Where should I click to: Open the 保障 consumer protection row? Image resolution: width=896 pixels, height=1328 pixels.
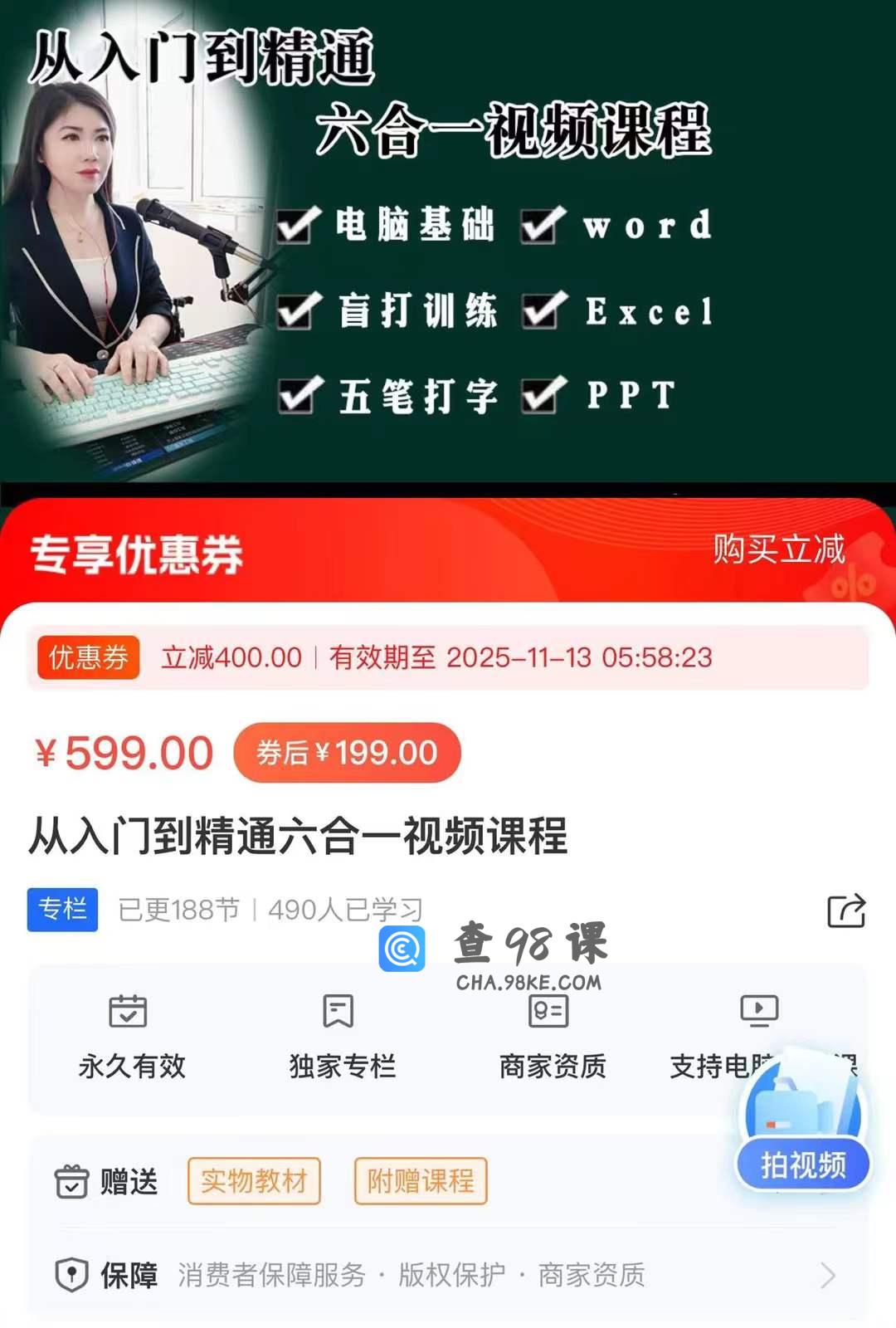(x=448, y=1275)
